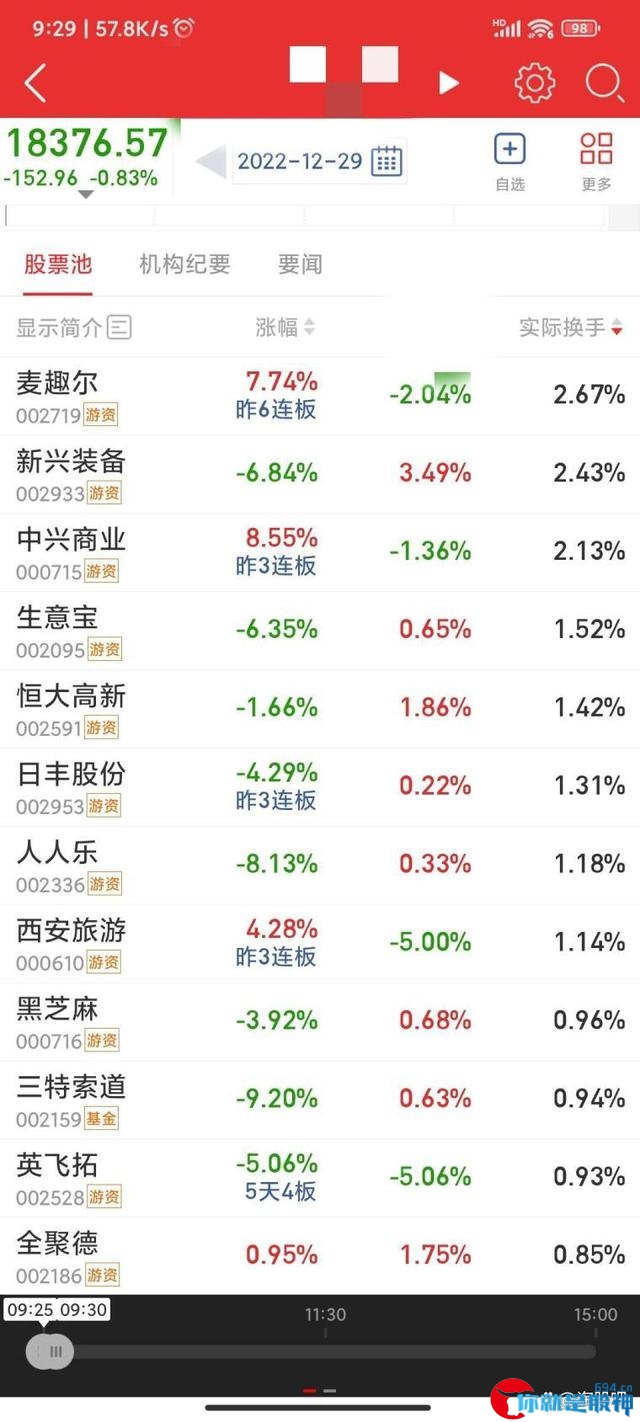Go to the previous date arrow
The height and width of the screenshot is (1422, 640).
[x=211, y=161]
